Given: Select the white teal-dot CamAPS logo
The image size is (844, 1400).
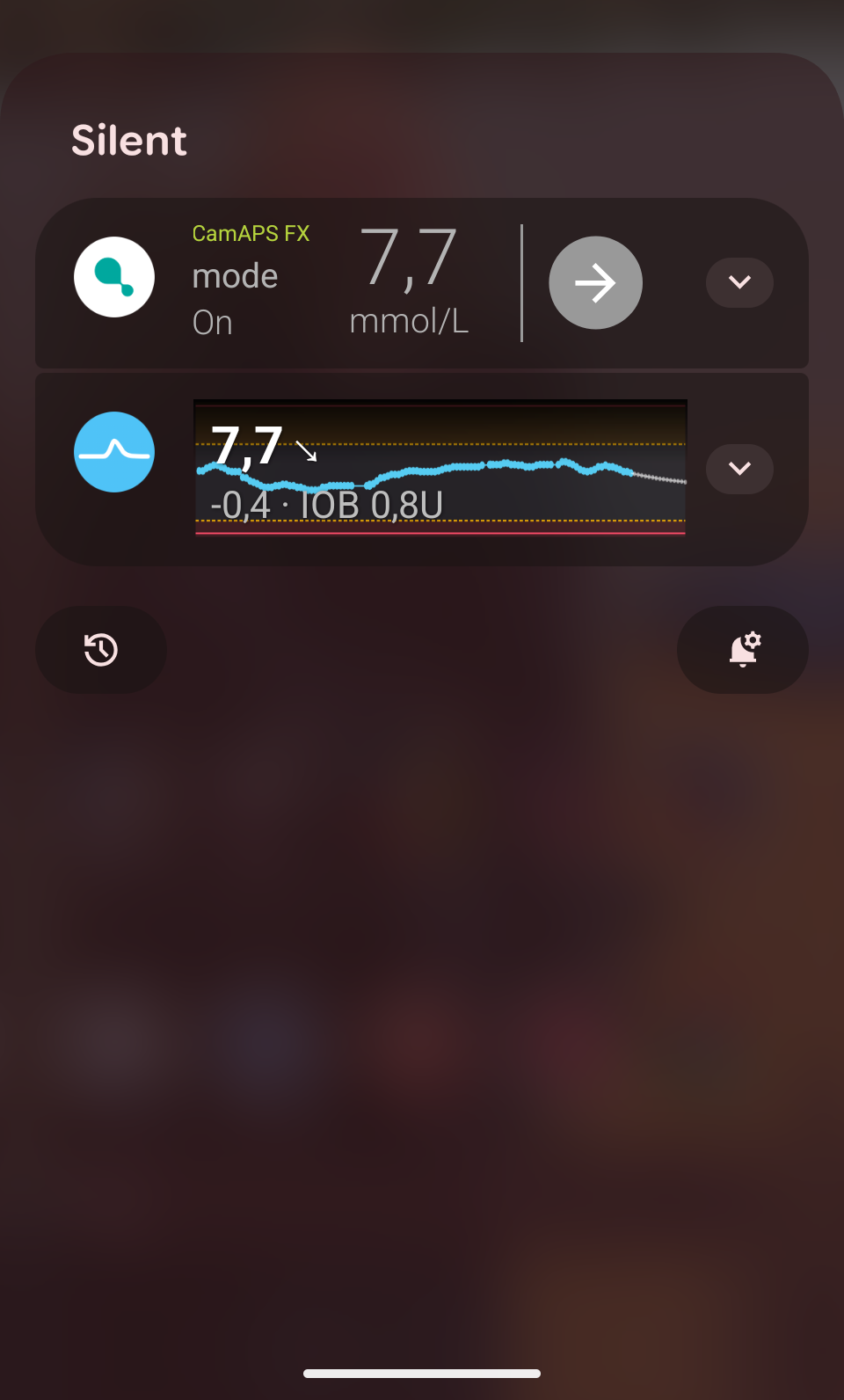Looking at the screenshot, I should (114, 277).
